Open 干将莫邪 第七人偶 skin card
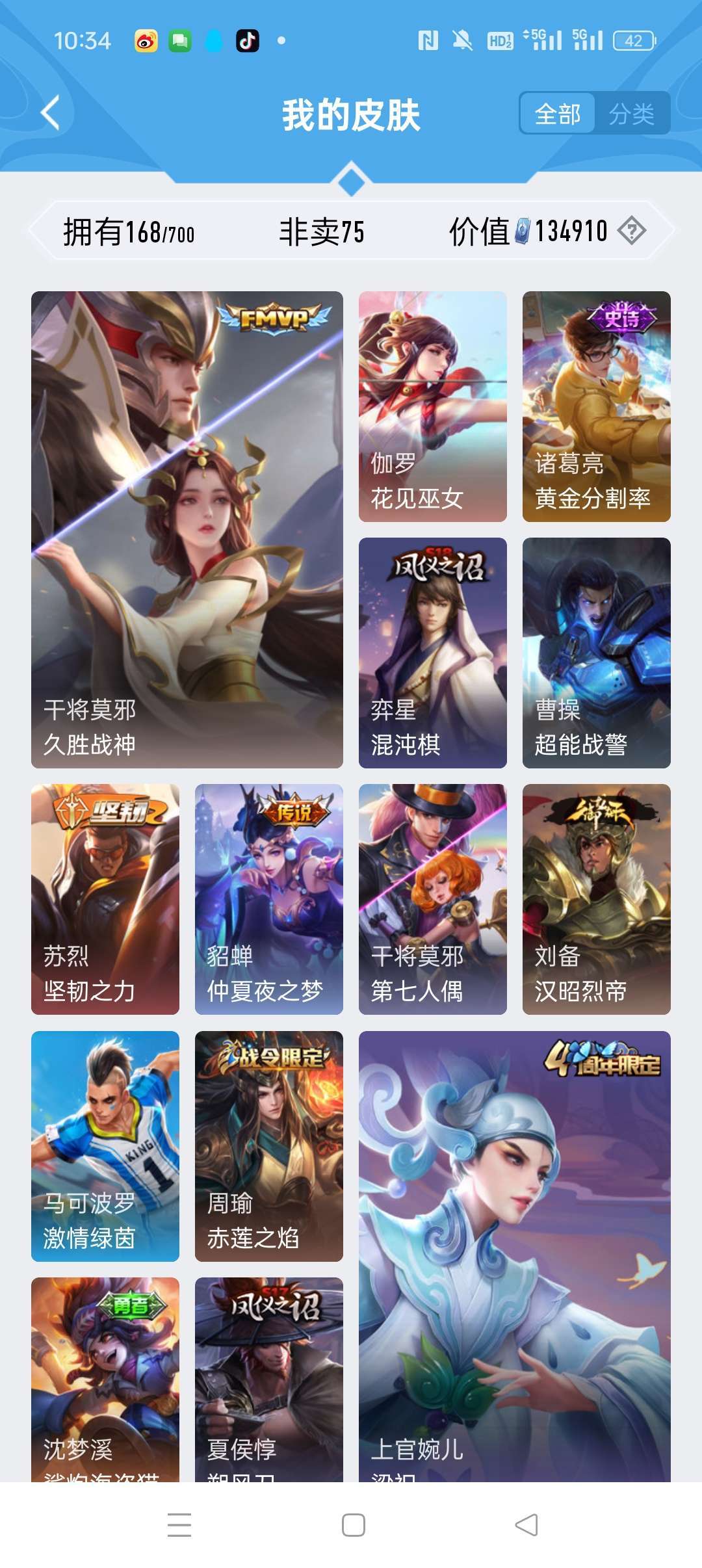This screenshot has height=1568, width=702. pos(433,899)
